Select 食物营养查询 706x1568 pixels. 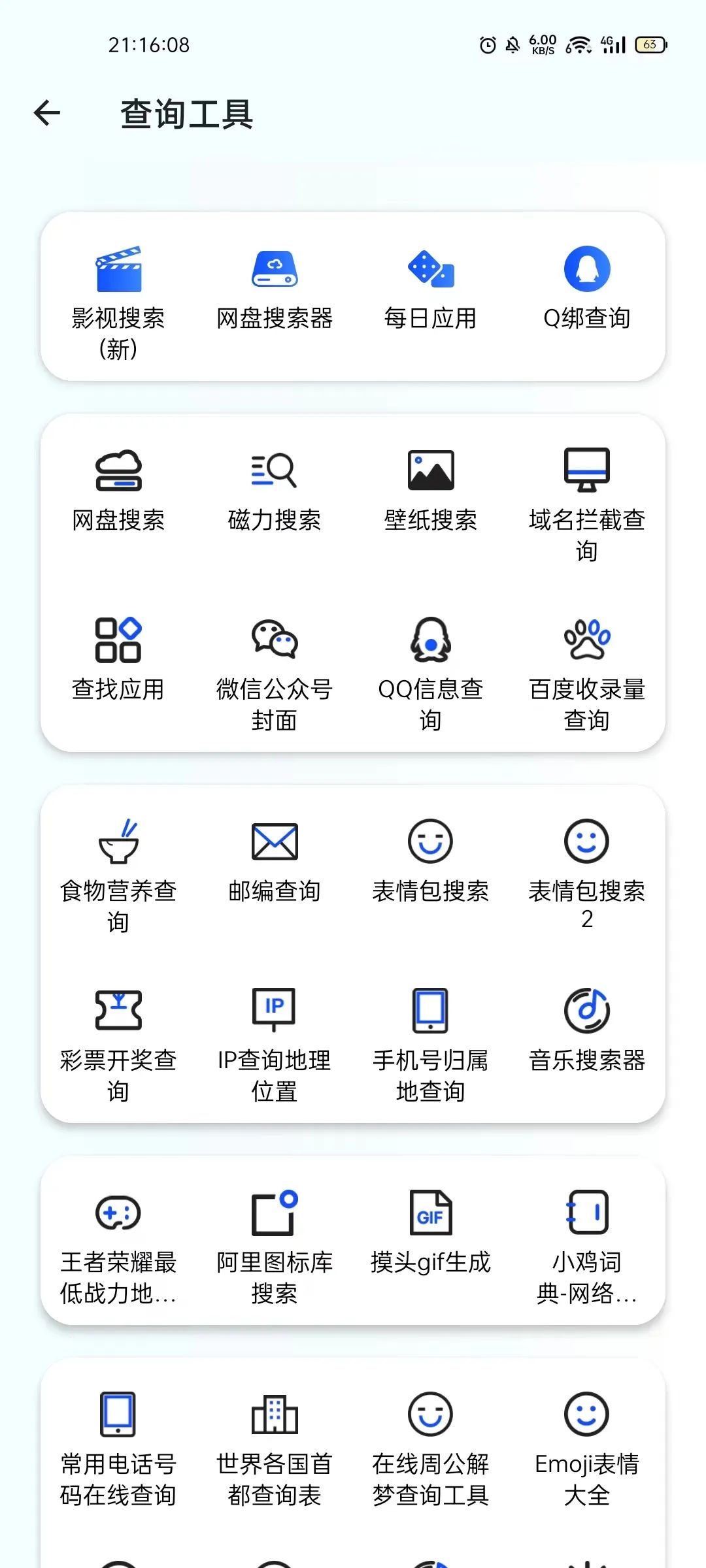(118, 875)
